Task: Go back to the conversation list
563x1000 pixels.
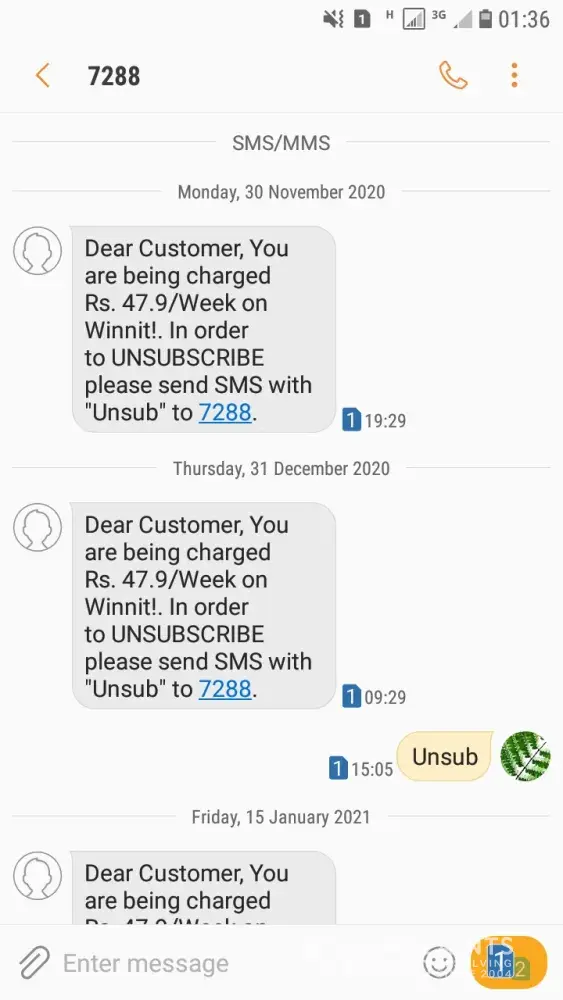Action: click(42, 75)
